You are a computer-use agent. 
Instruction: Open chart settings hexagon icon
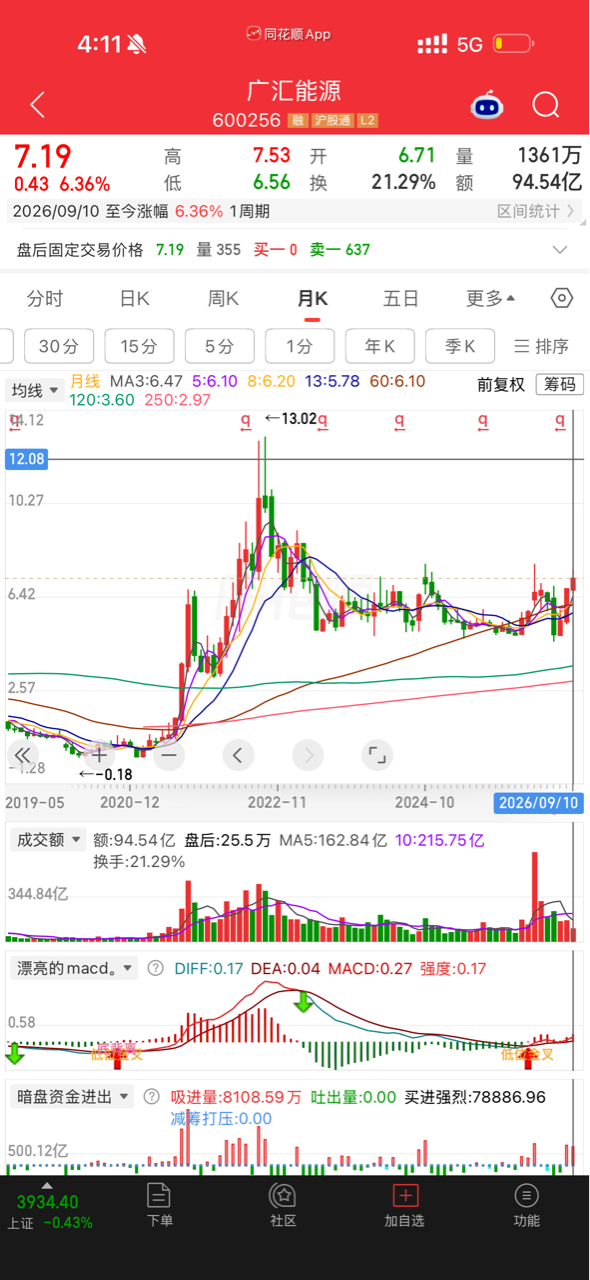(x=562, y=298)
